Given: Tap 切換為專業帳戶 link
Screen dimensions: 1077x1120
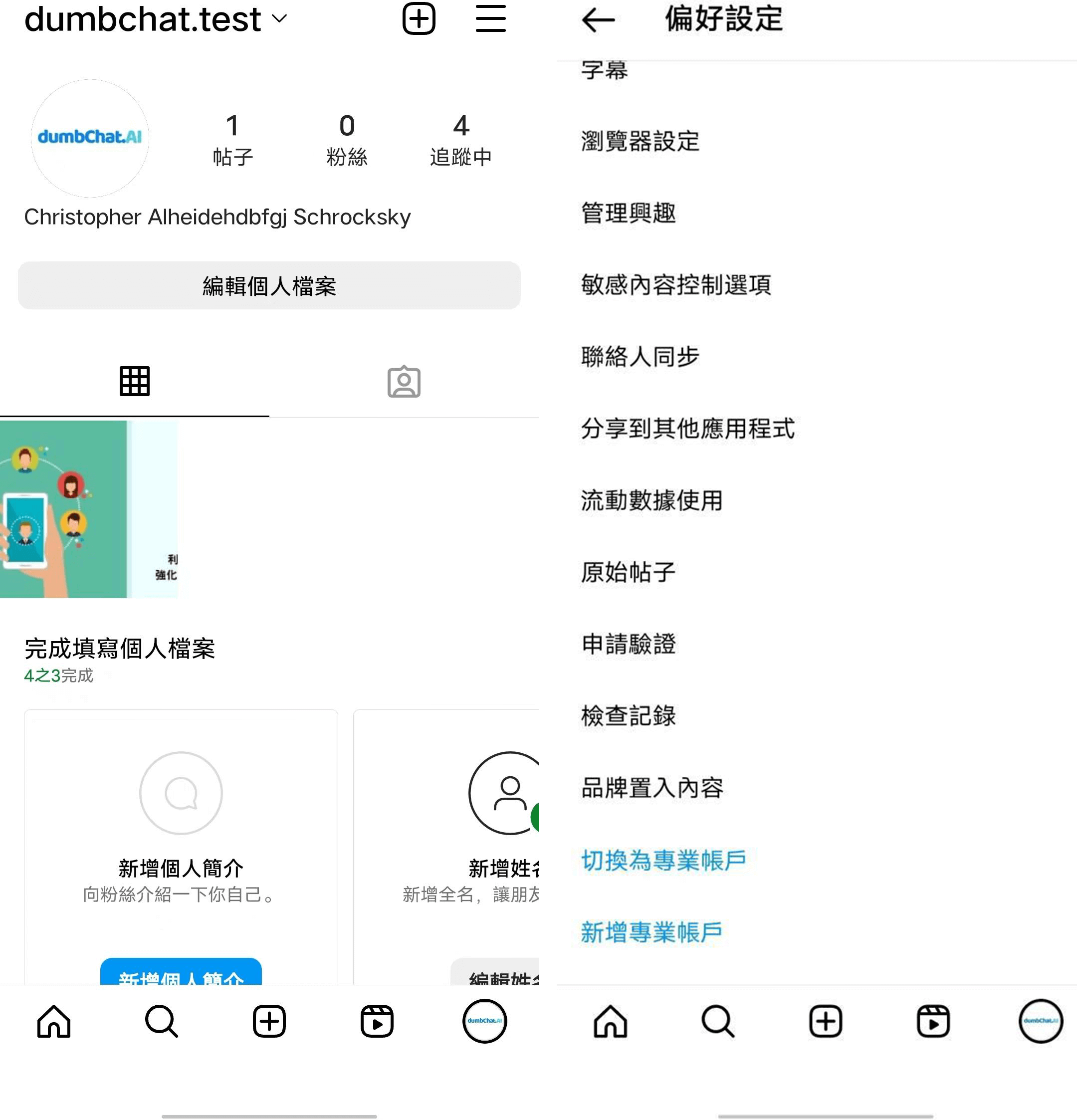Looking at the screenshot, I should 663,859.
